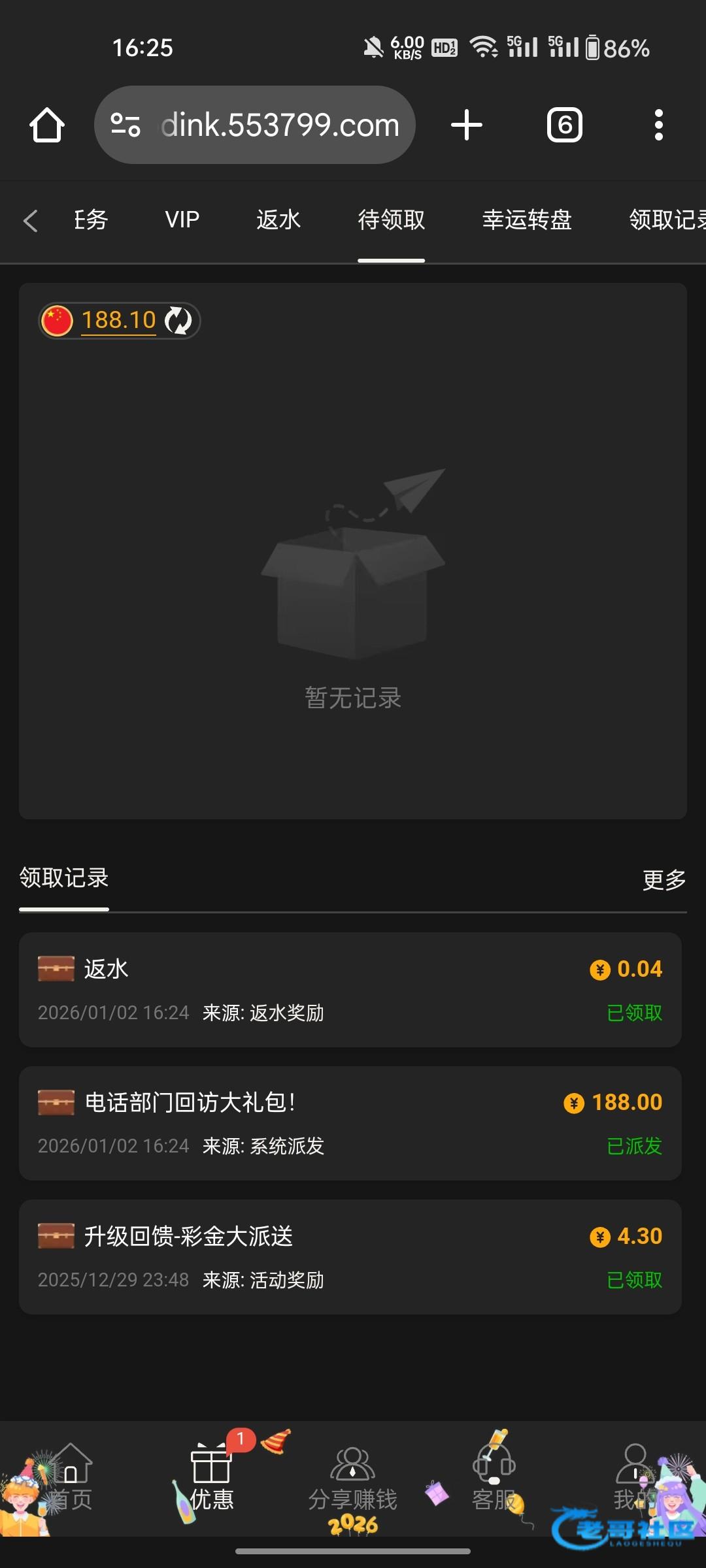Open the 电话部门回访大礼包 record
Image resolution: width=706 pixels, height=1568 pixels.
(x=350, y=1123)
